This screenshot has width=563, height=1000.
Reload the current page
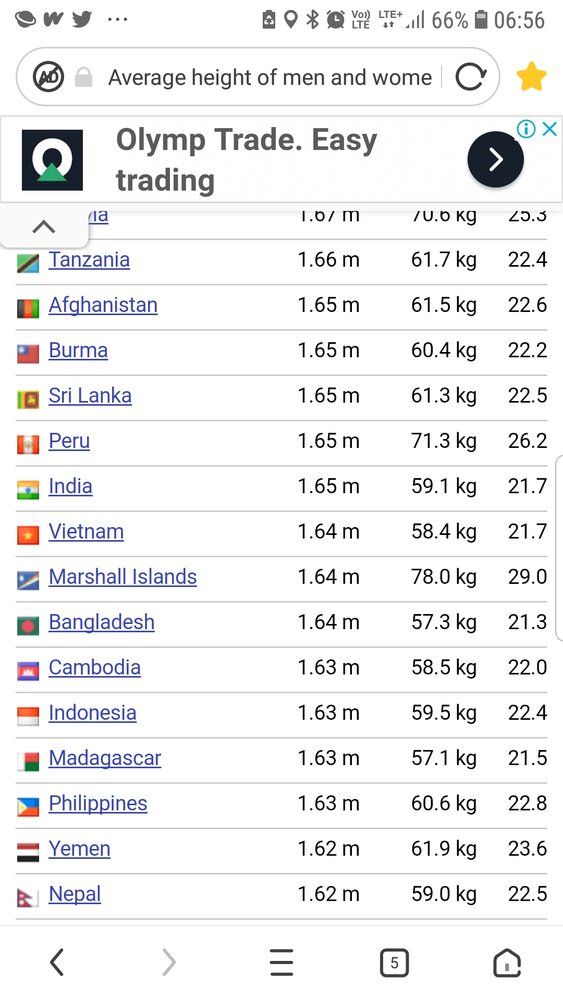pos(471,77)
